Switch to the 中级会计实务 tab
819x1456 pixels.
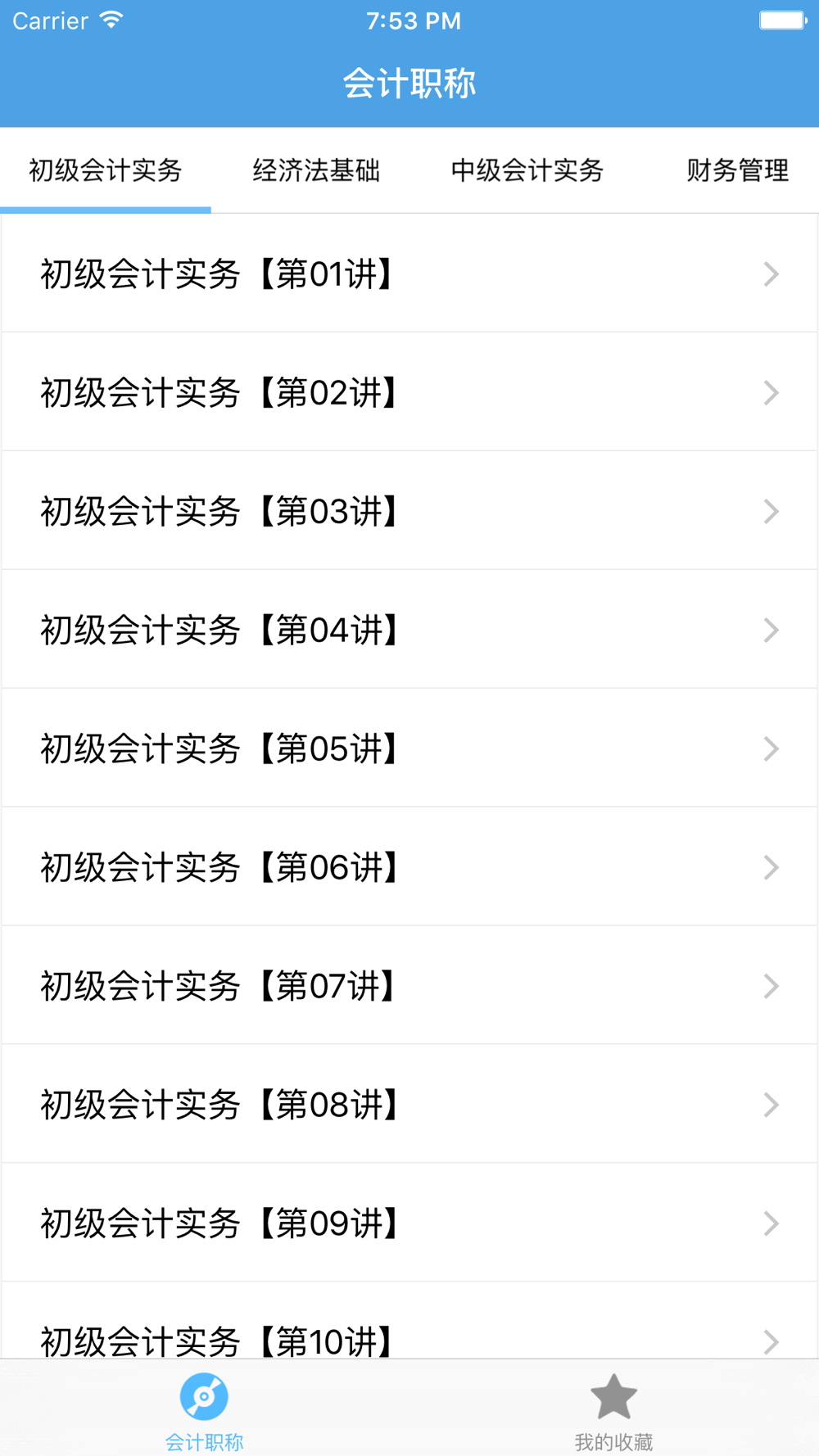(x=527, y=170)
